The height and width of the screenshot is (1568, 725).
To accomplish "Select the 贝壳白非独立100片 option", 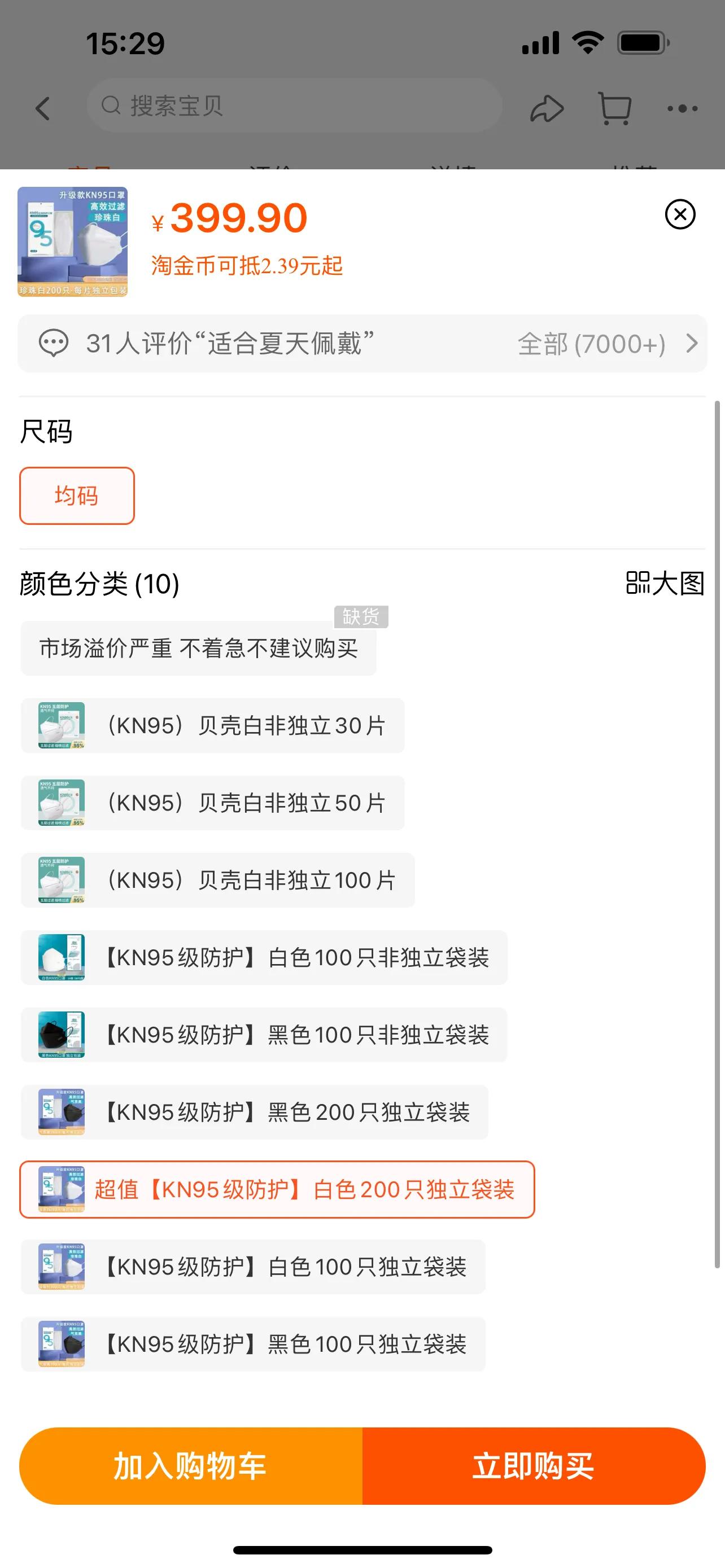I will coord(218,880).
